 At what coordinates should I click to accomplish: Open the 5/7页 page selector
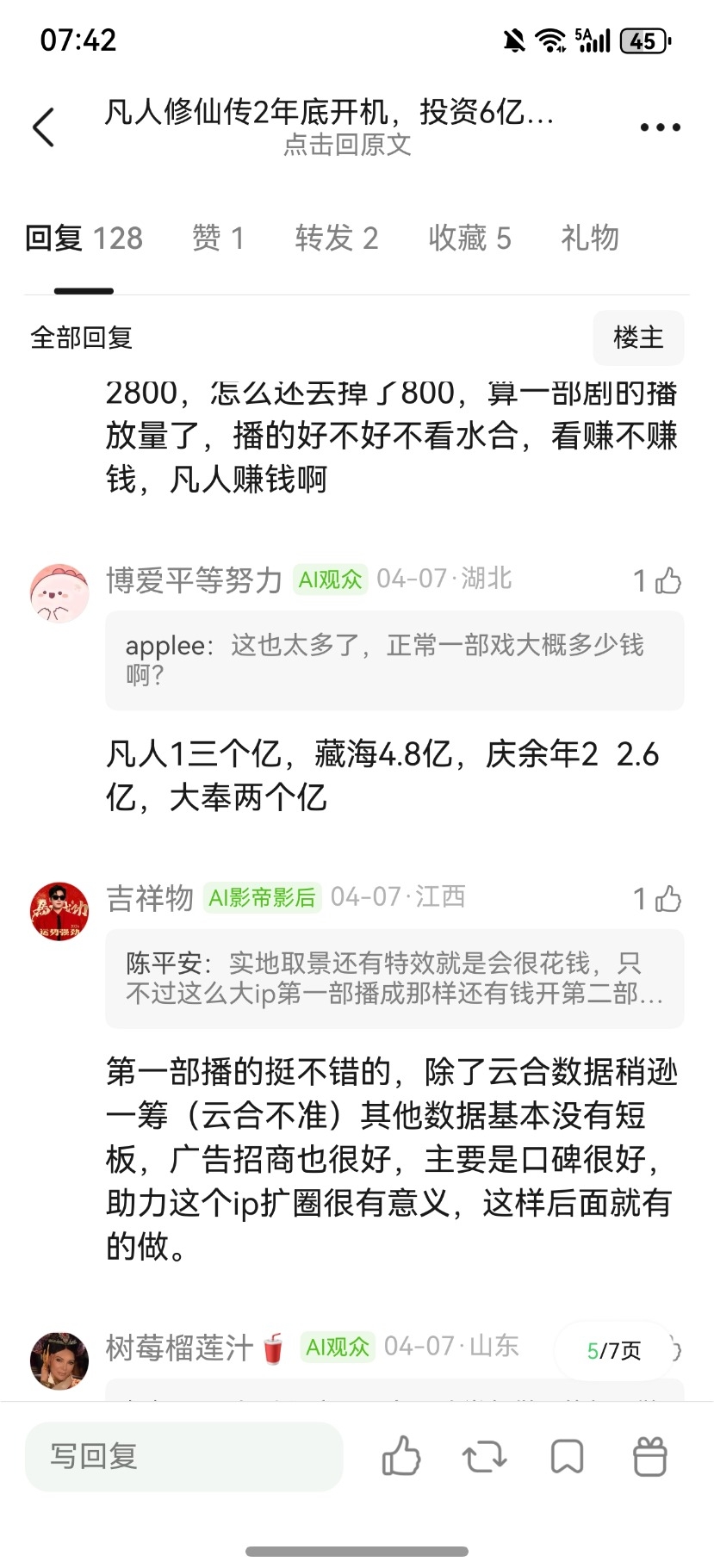coord(614,1350)
